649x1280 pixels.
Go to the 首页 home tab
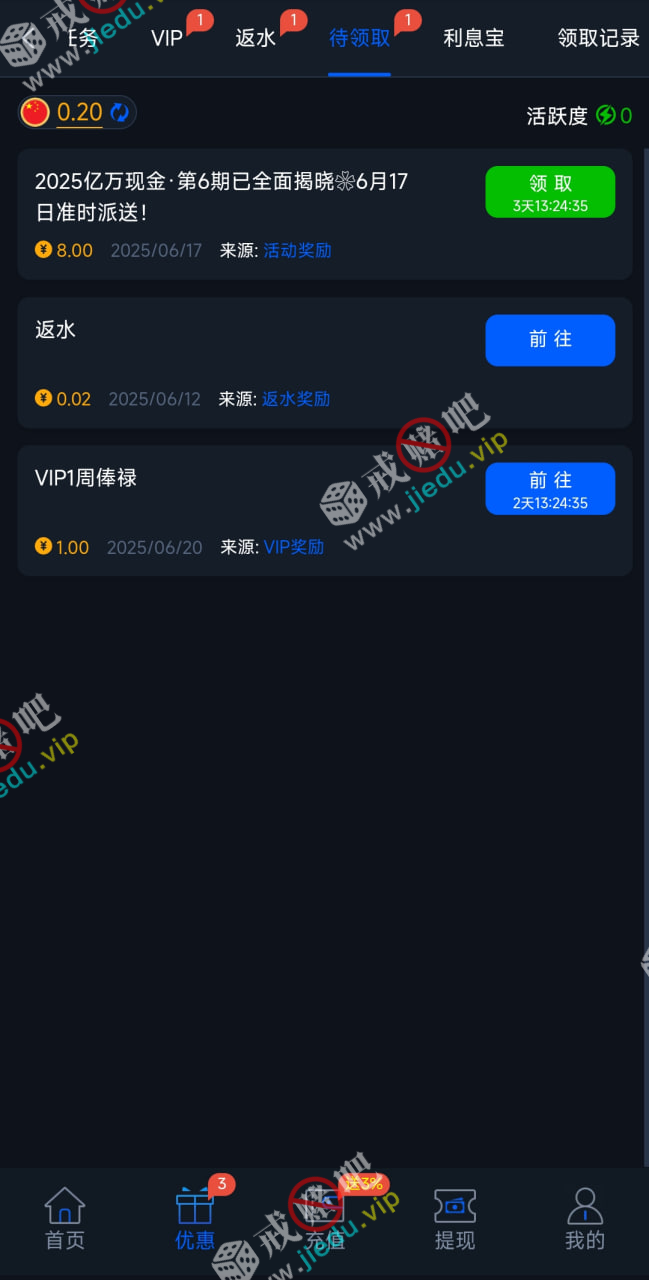(x=65, y=1220)
